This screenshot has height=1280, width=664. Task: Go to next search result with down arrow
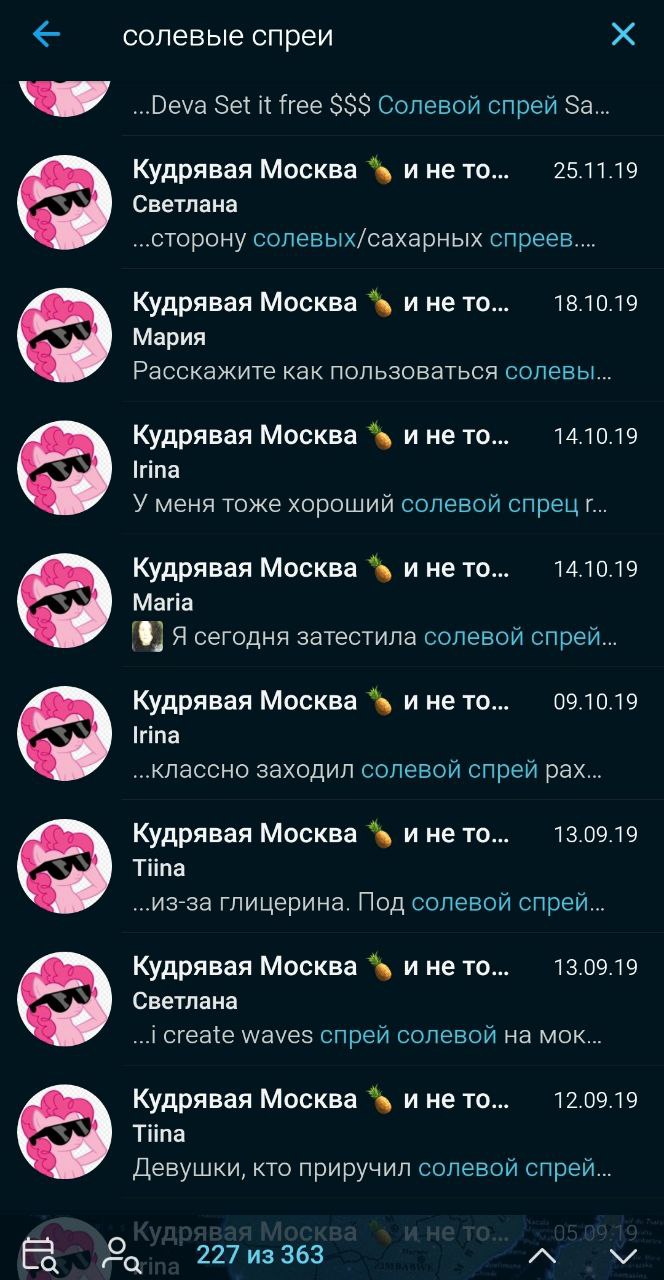coord(622,1256)
